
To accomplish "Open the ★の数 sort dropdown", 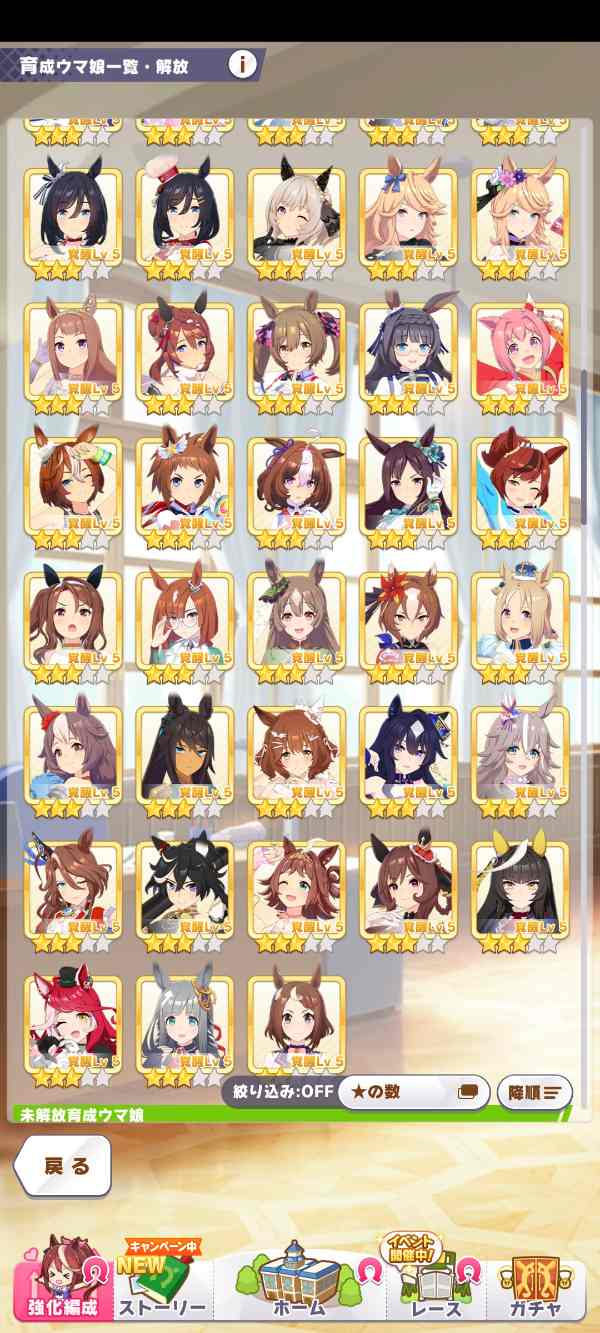I will (414, 1092).
